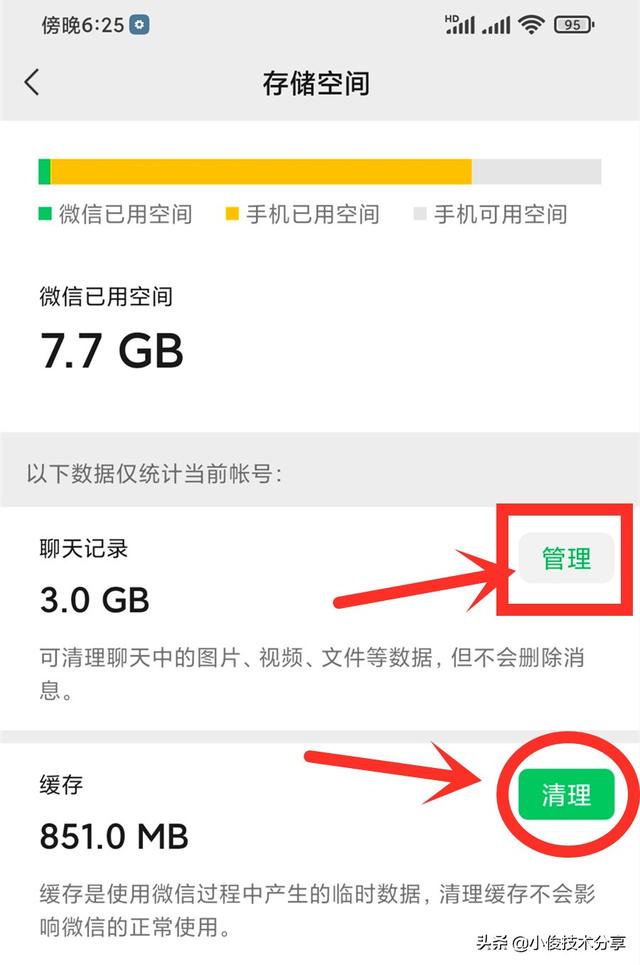The height and width of the screenshot is (965, 640).
Task: Tap 清理 to clear the cache
Action: (566, 794)
